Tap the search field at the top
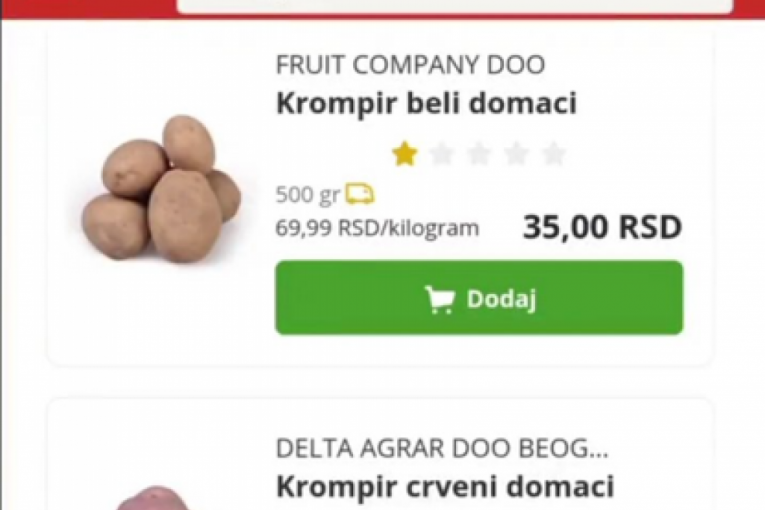 (x=454, y=6)
